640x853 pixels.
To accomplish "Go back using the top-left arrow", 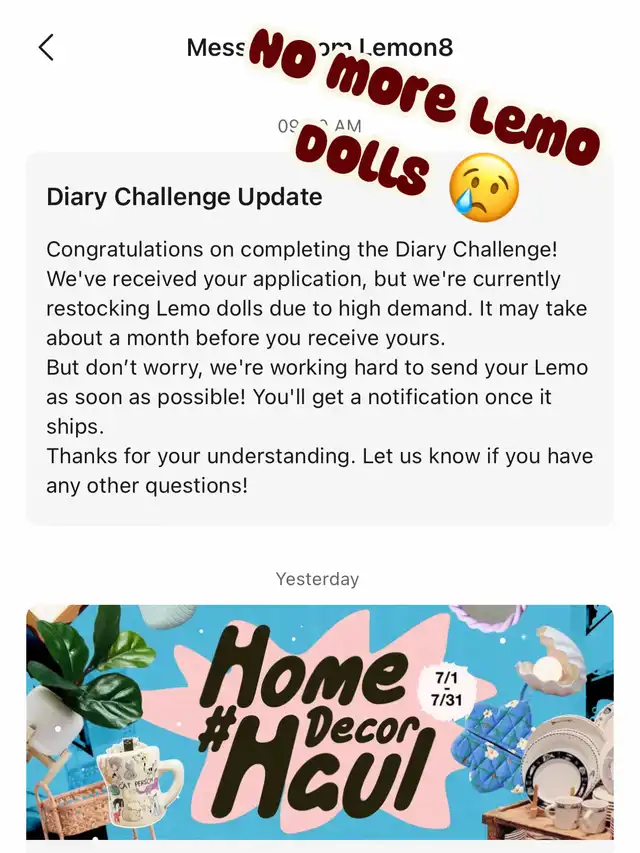I will click(x=46, y=48).
